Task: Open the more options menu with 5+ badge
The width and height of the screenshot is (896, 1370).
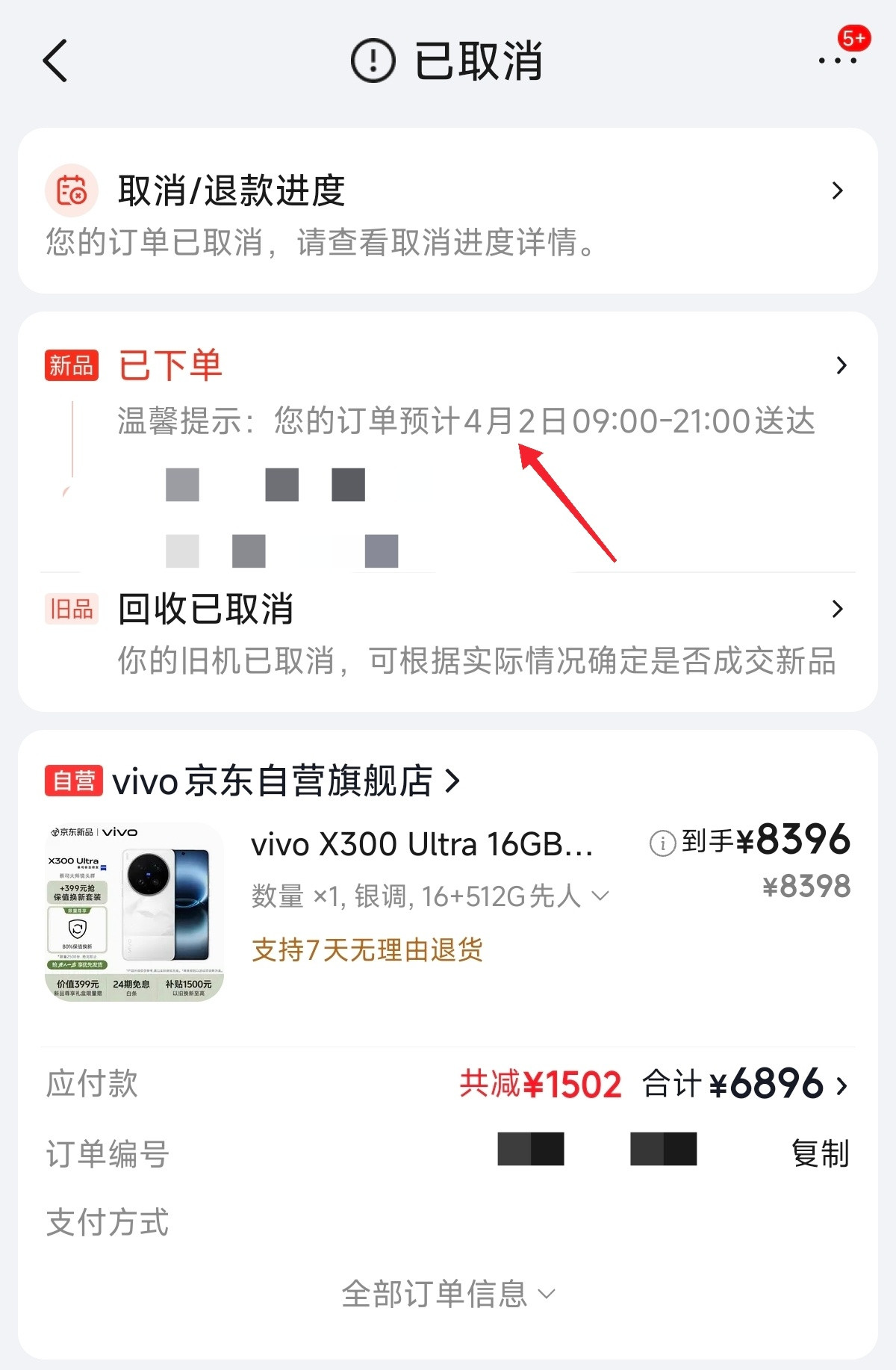Action: tap(835, 63)
